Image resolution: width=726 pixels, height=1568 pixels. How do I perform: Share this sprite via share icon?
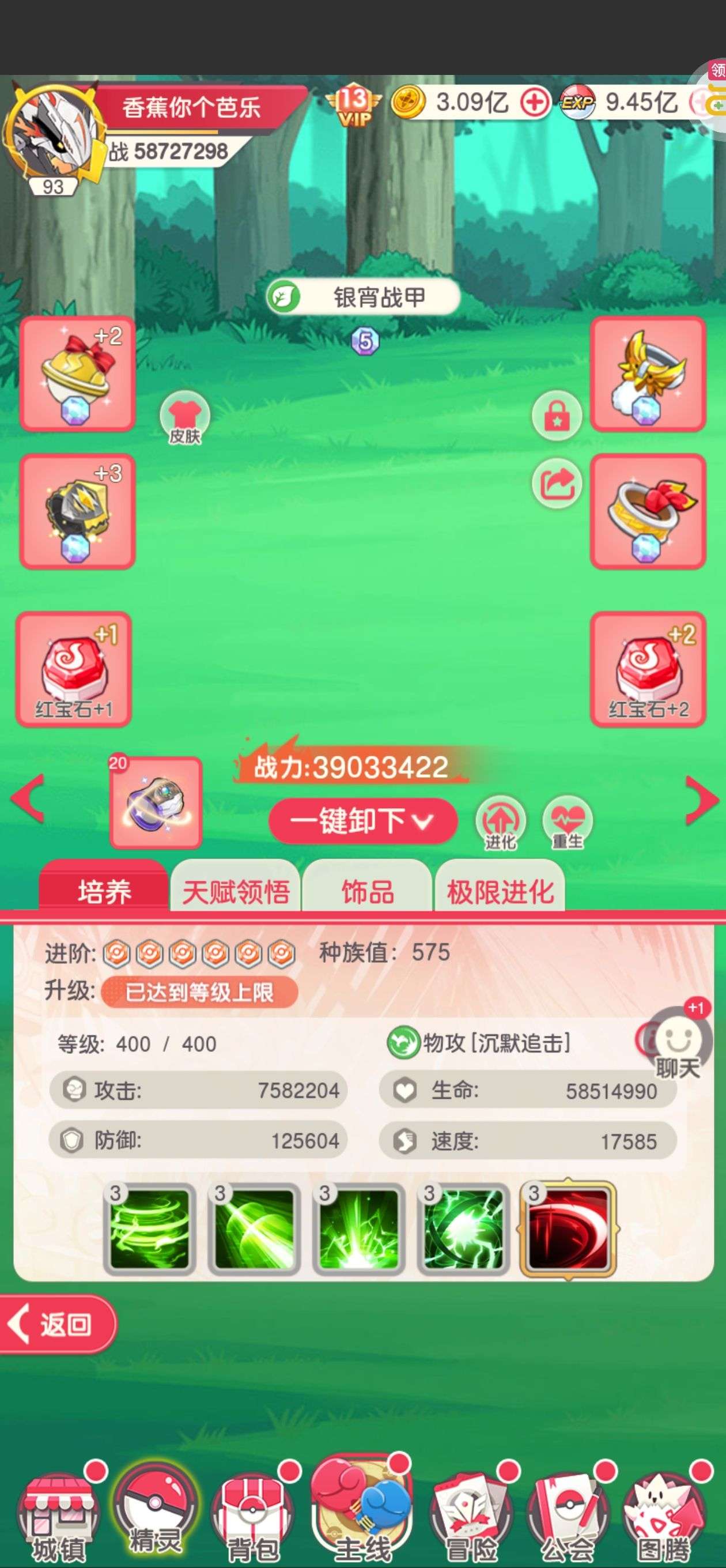tap(556, 484)
